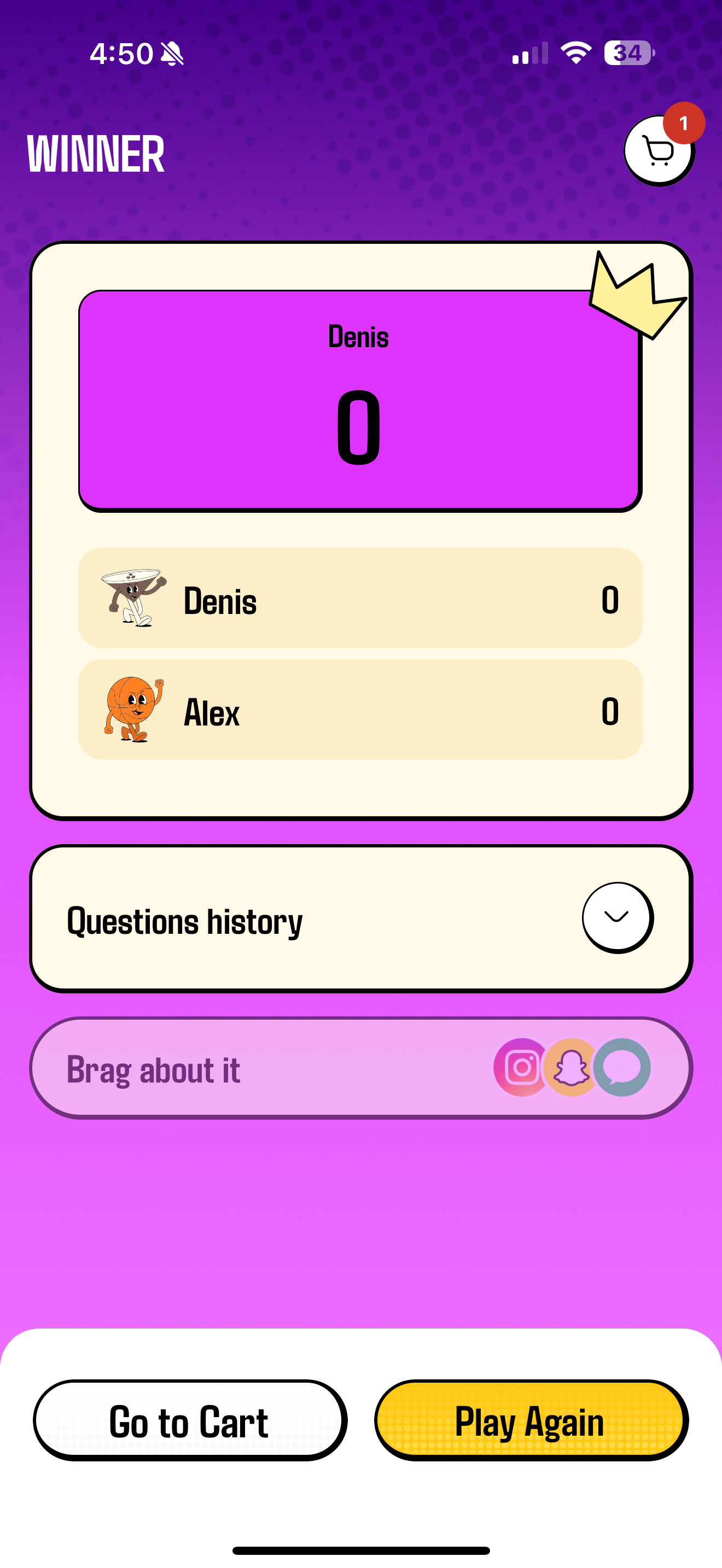Image resolution: width=722 pixels, height=1568 pixels.
Task: Tap the Brag about it button
Action: point(360,1068)
